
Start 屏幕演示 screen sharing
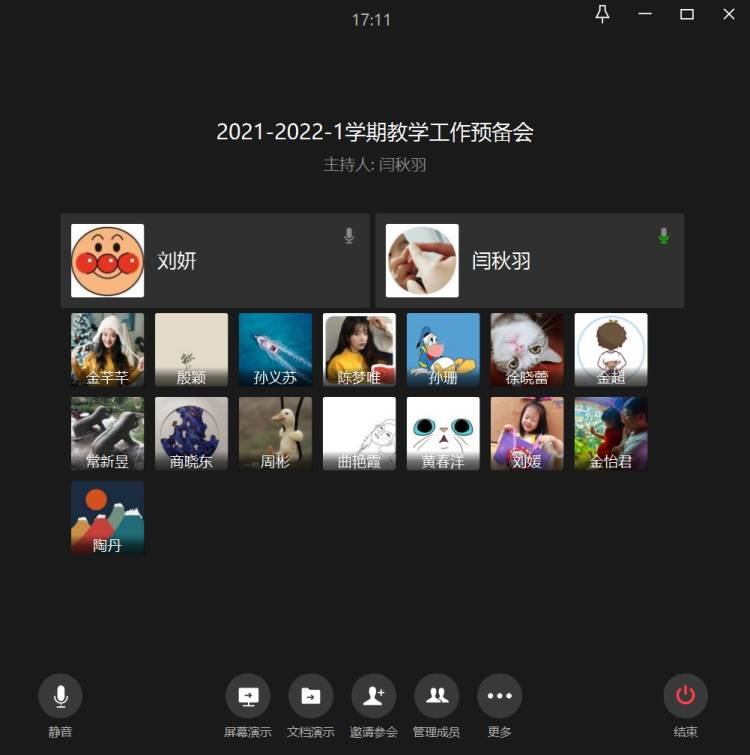point(248,696)
